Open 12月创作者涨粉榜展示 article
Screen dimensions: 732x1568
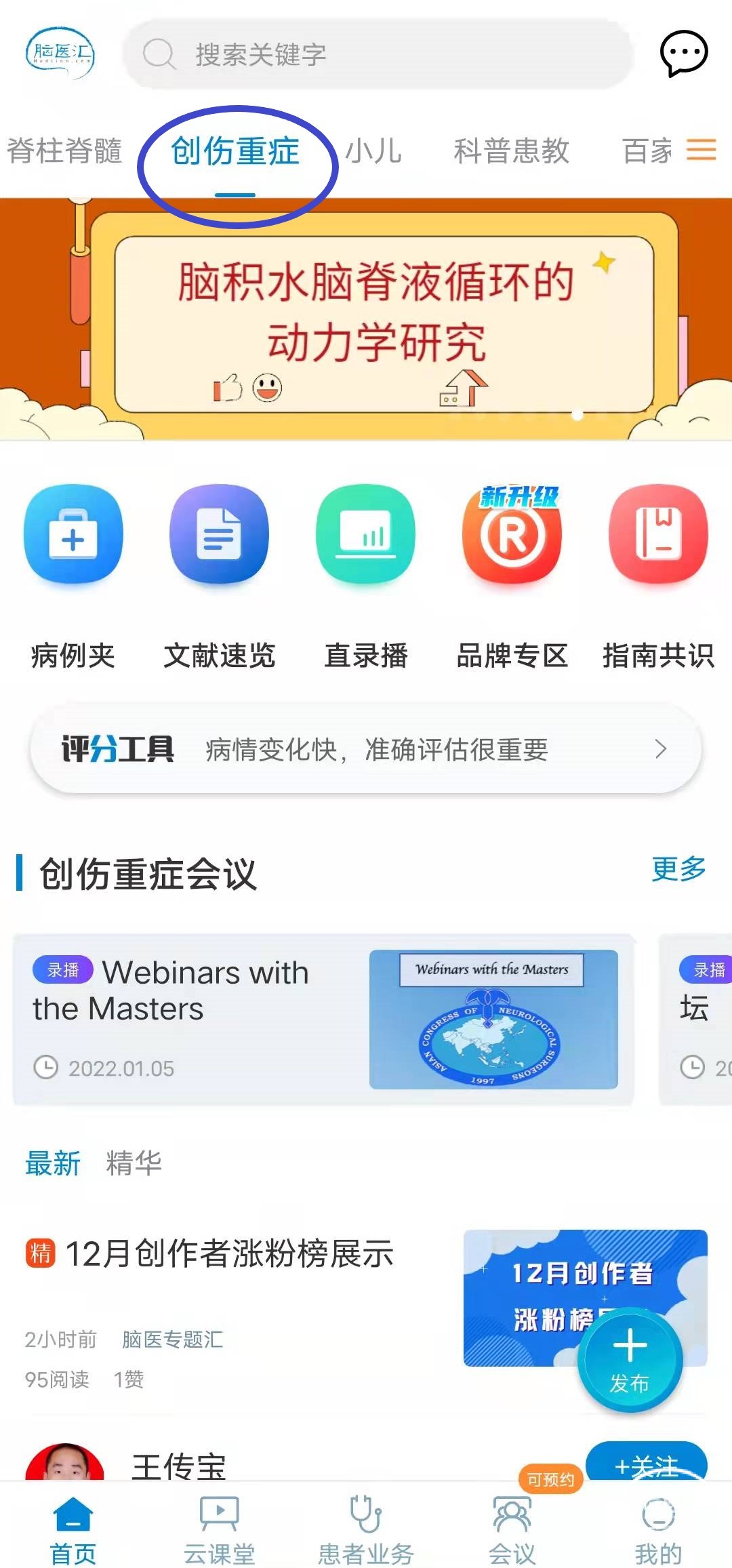pos(229,1253)
